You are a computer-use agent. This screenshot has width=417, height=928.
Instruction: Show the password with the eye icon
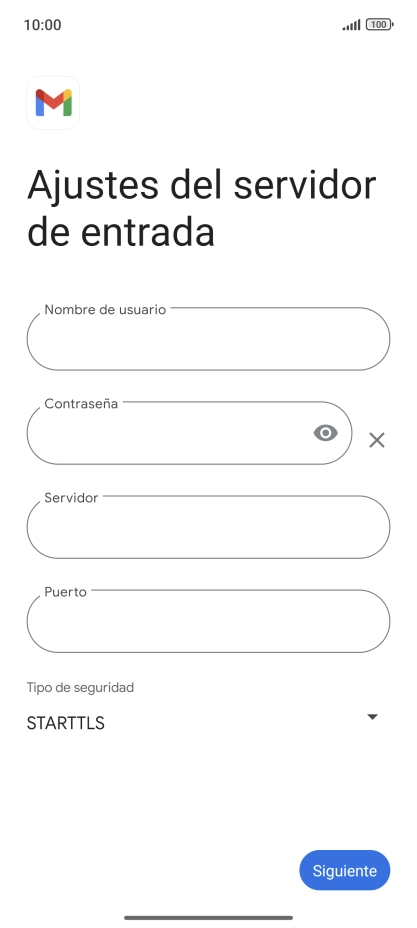pos(325,433)
